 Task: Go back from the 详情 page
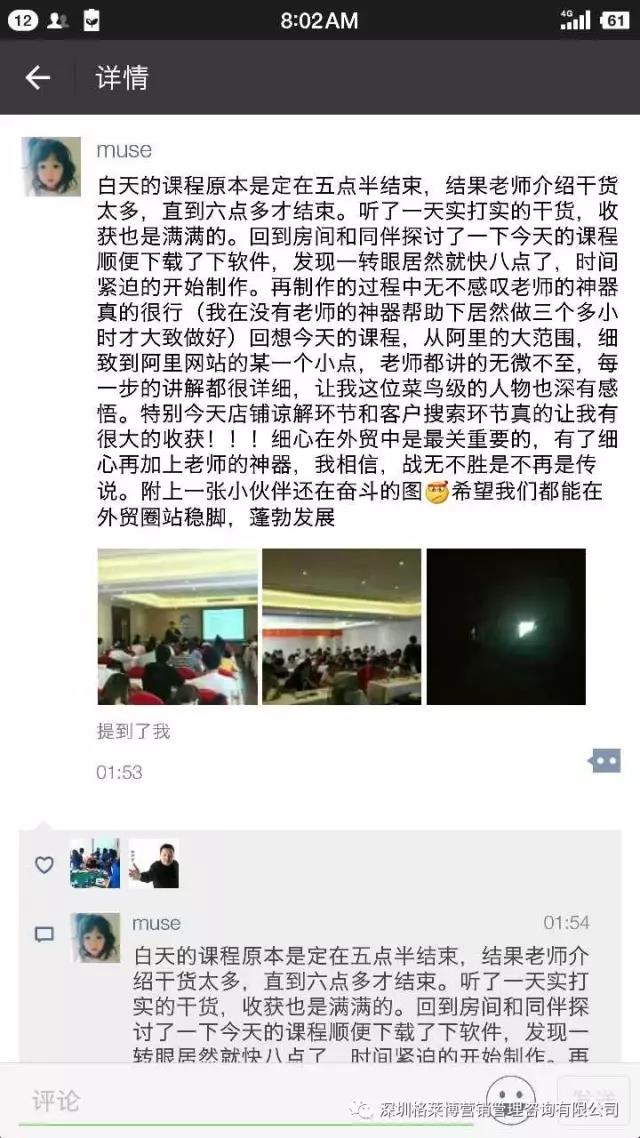[37, 77]
